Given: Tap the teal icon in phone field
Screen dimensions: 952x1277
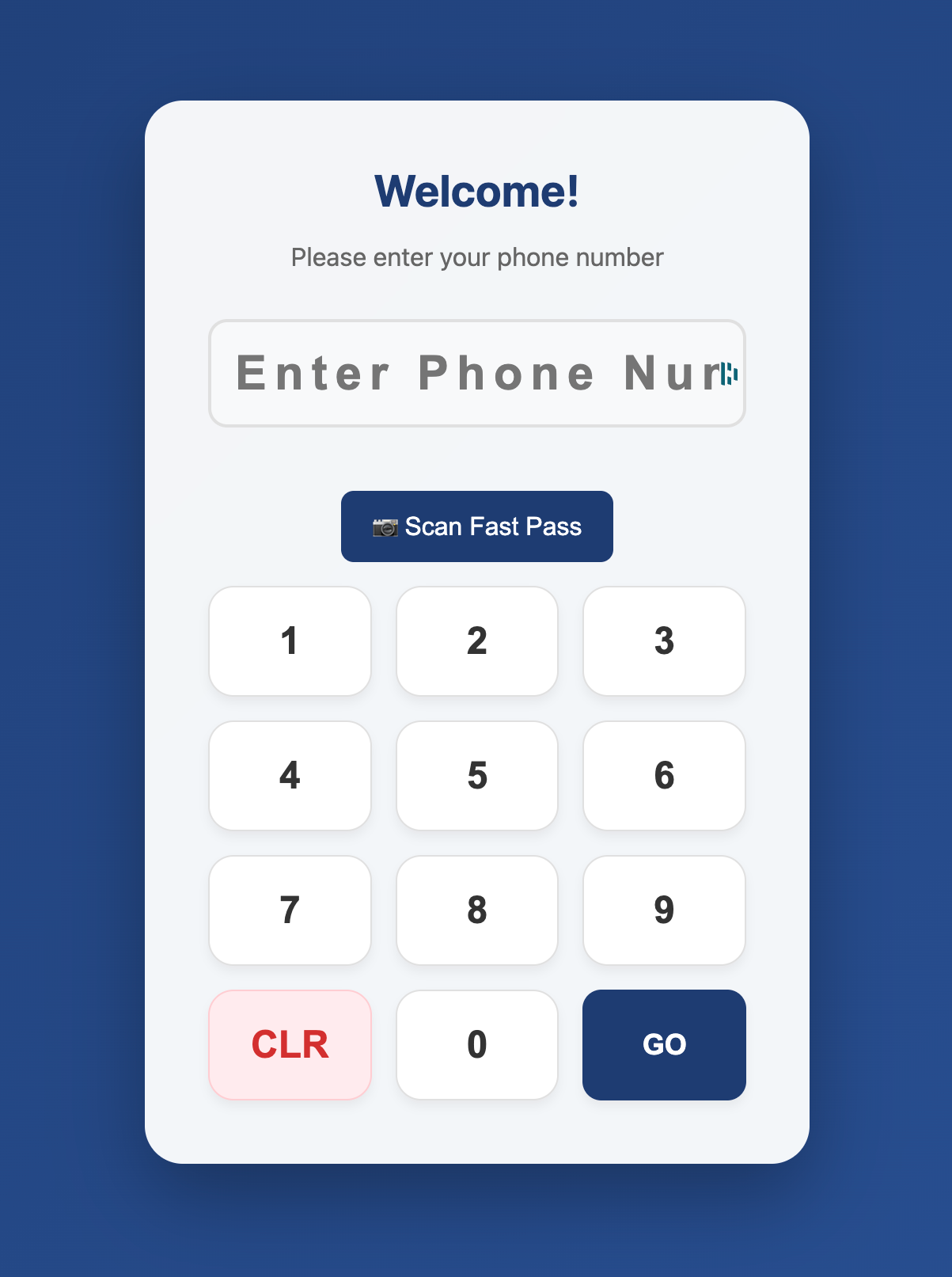Looking at the screenshot, I should (729, 374).
